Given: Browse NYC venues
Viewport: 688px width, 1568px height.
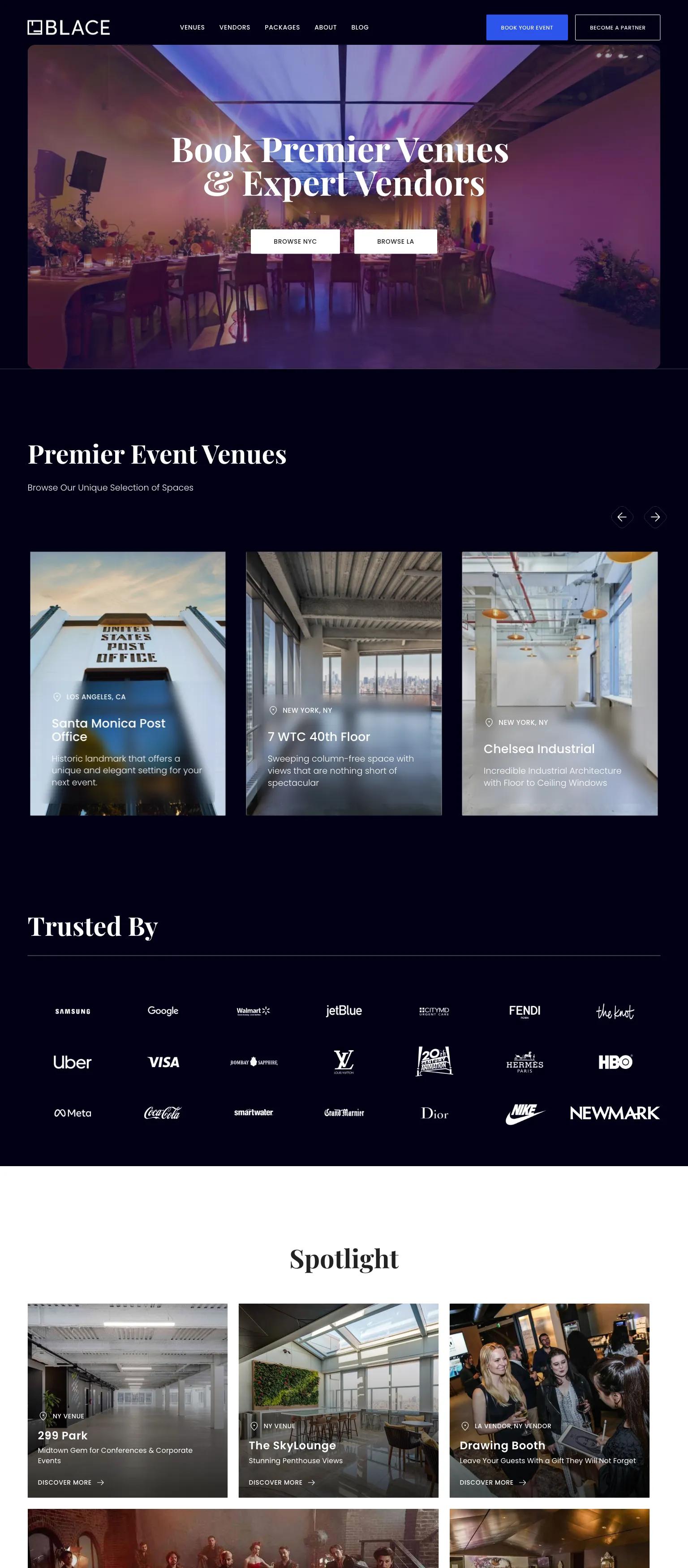Looking at the screenshot, I should pos(295,241).
